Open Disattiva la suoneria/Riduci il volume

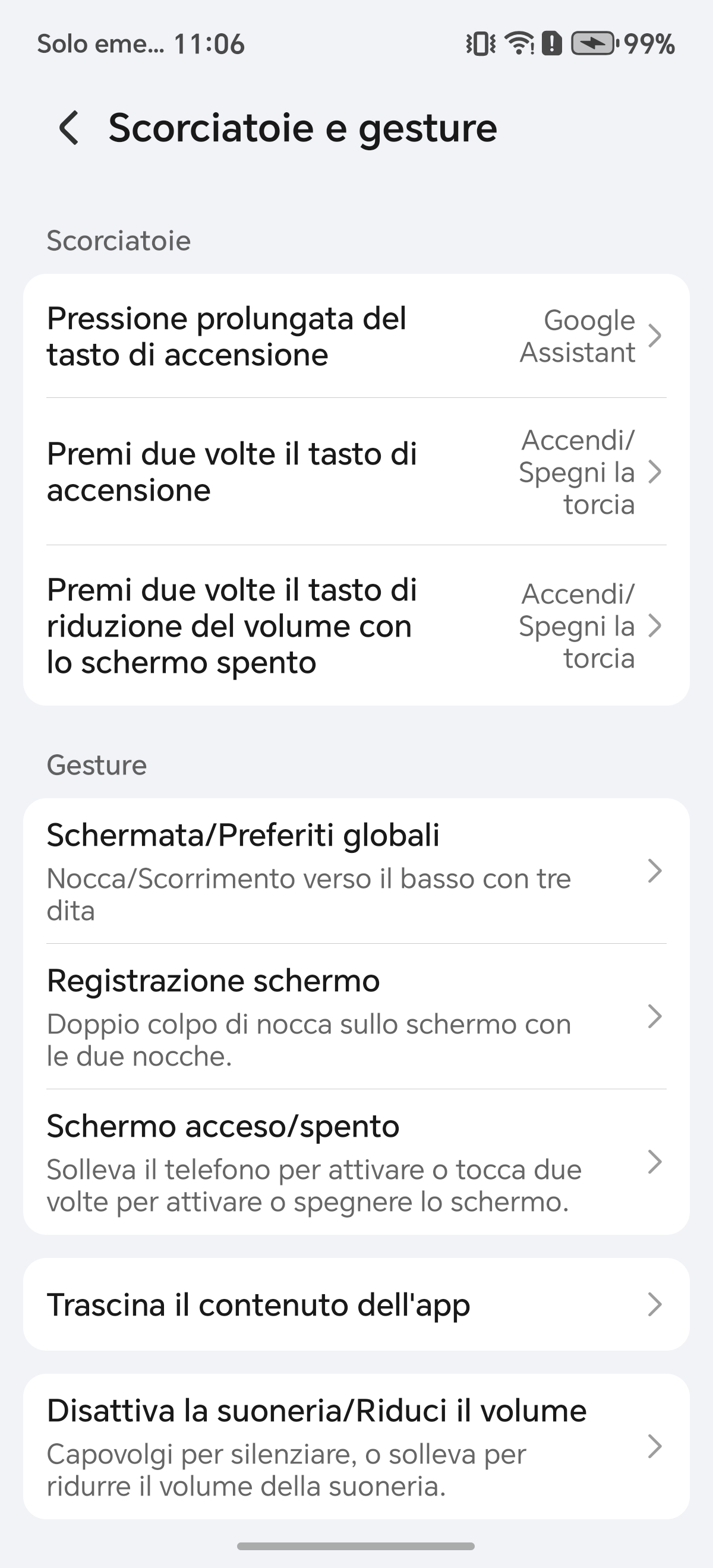(x=355, y=1447)
